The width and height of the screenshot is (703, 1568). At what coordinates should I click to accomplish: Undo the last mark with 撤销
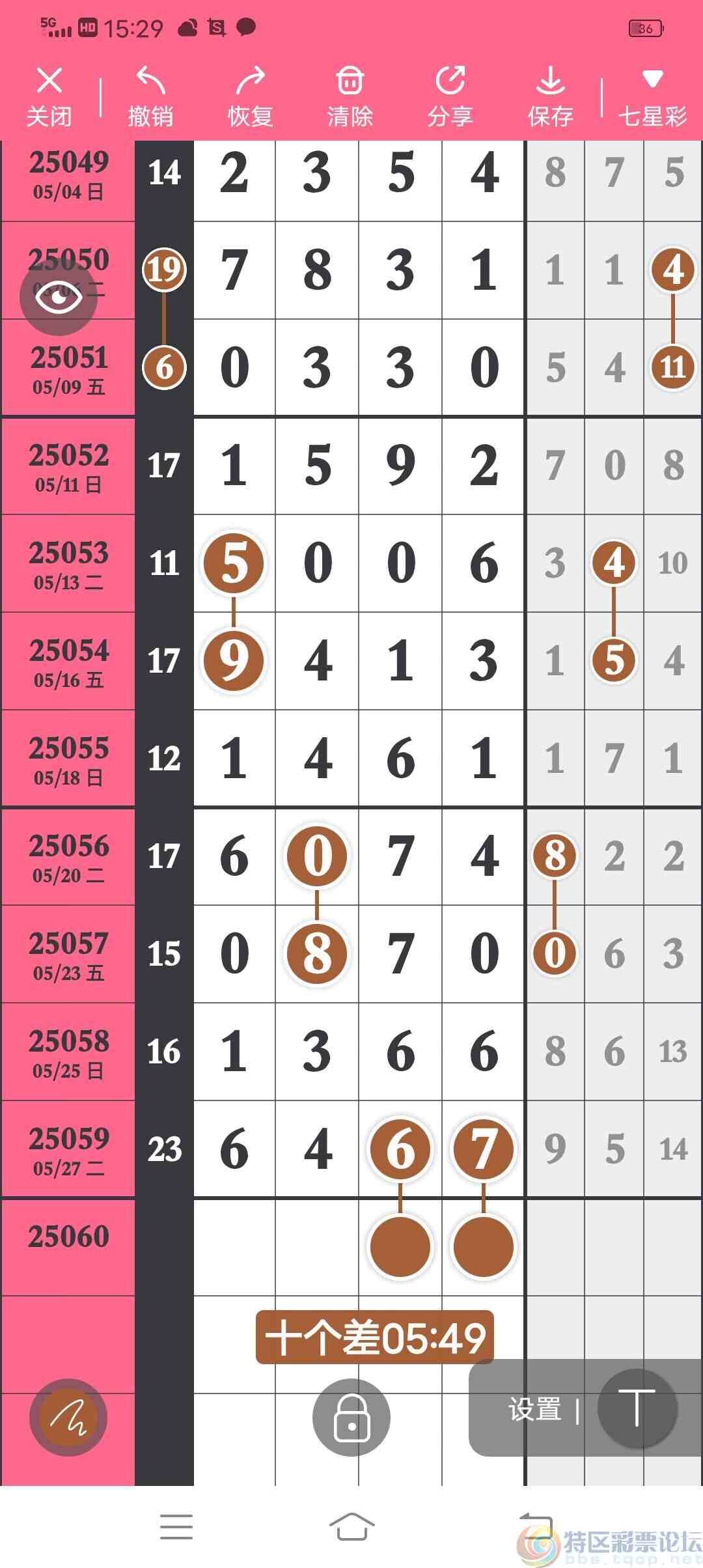coord(150,96)
